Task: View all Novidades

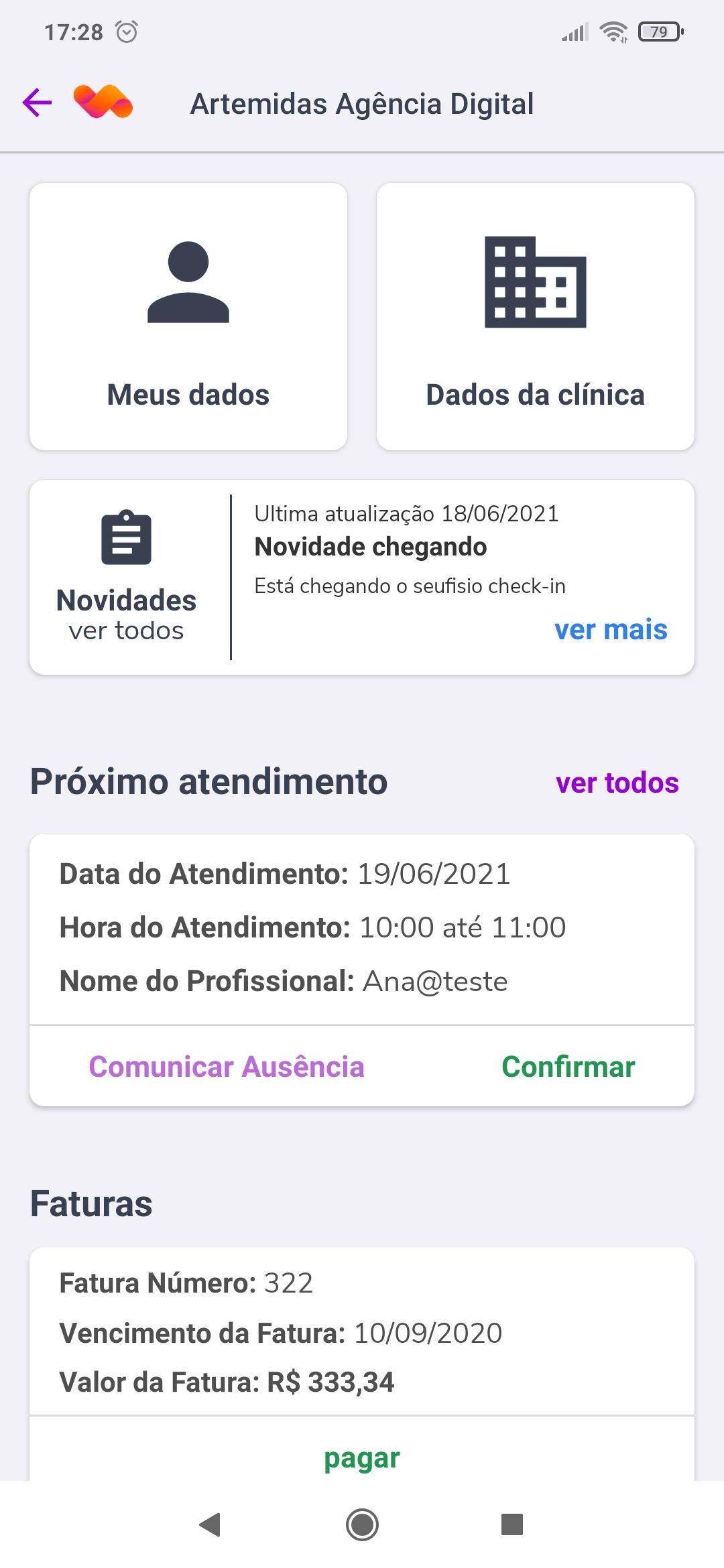Action: [126, 578]
